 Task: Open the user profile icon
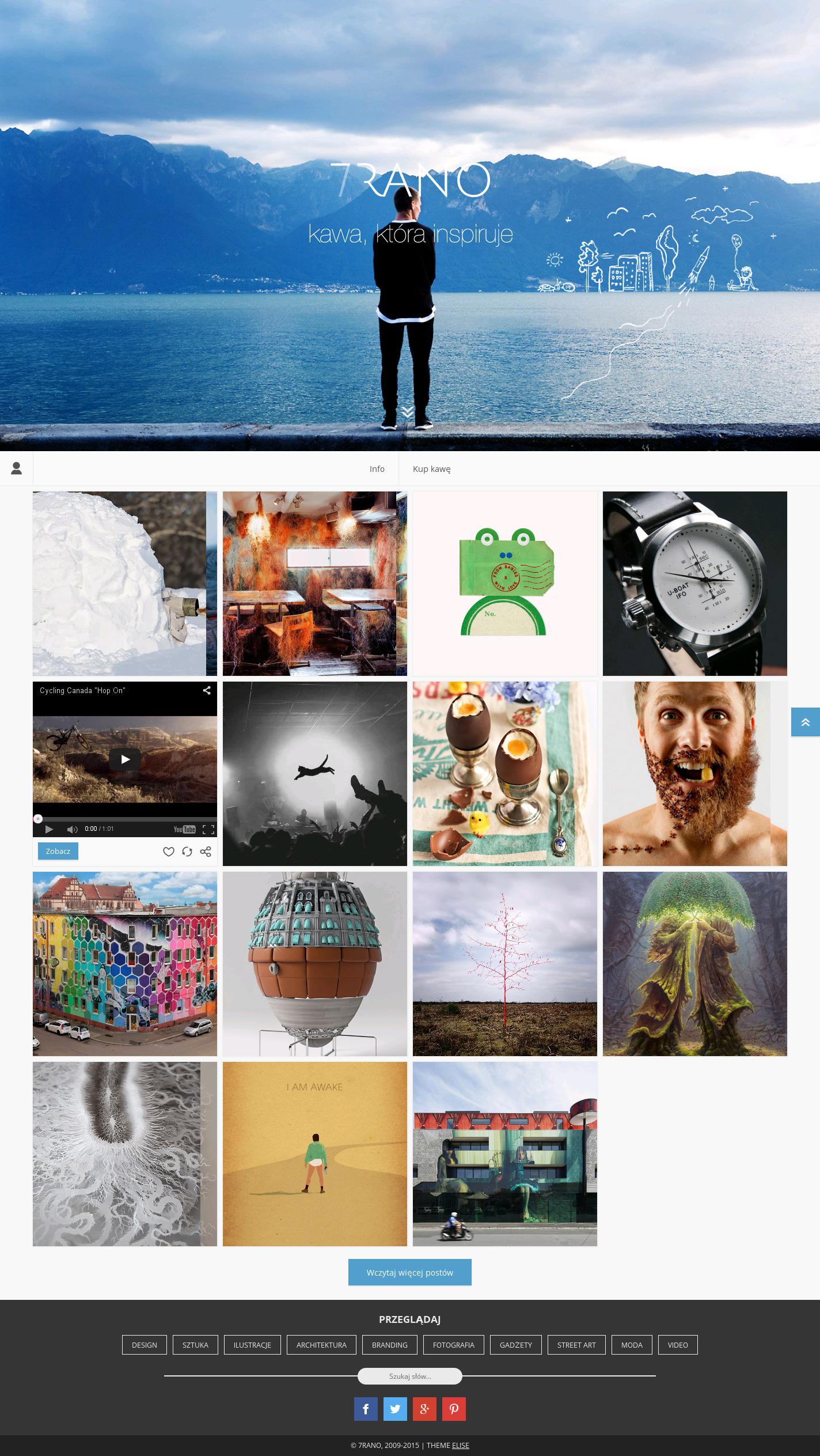(x=16, y=468)
